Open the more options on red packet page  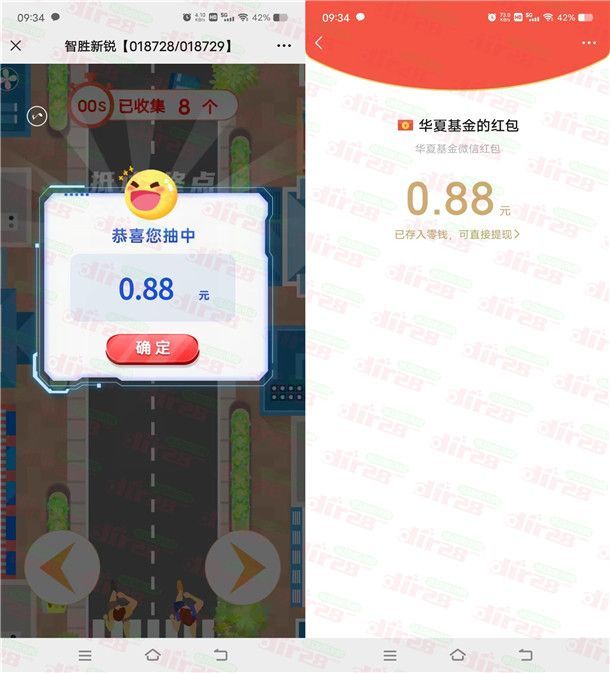[588, 43]
